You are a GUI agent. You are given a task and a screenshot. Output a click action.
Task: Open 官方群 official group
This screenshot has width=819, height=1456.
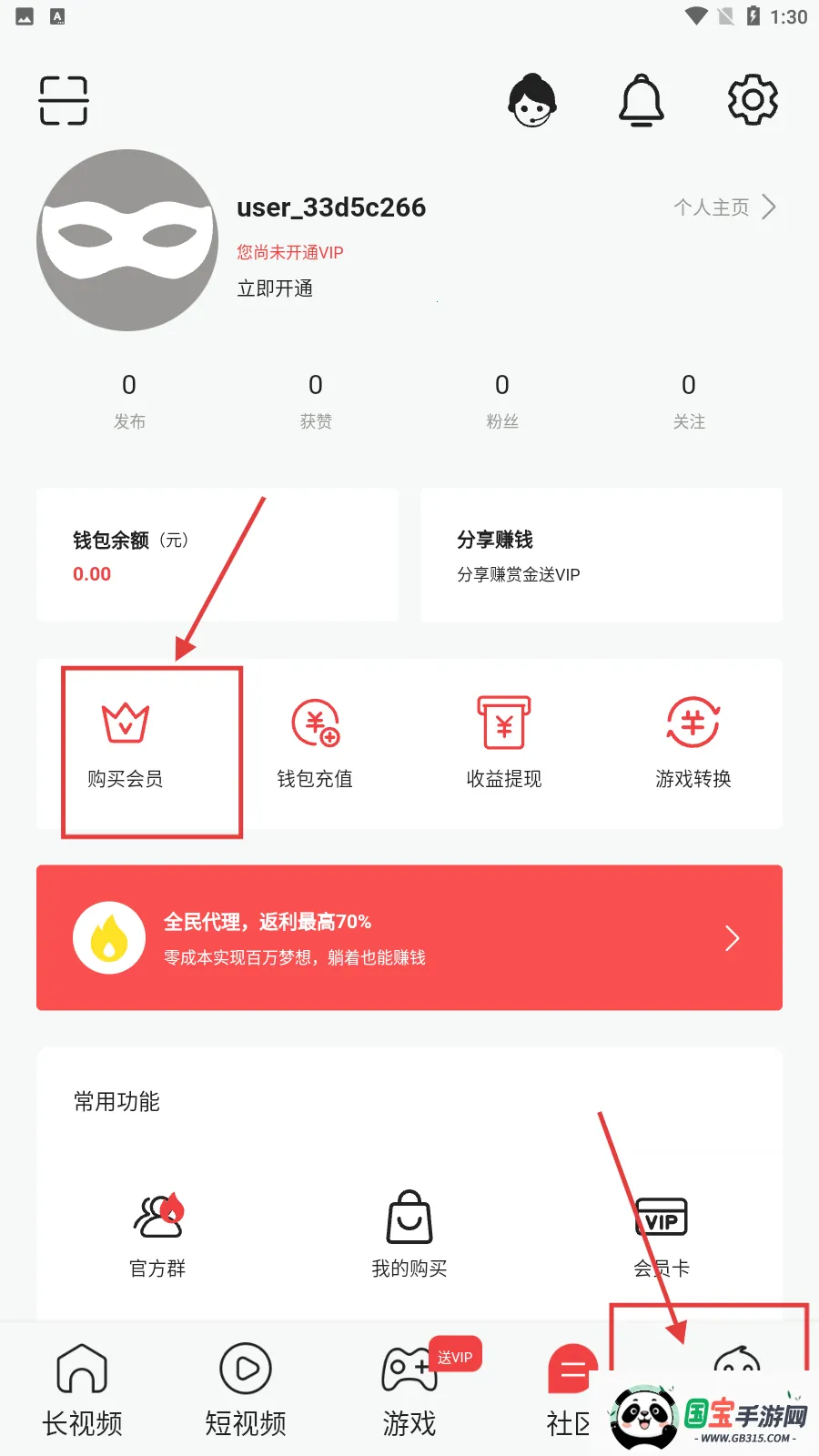[x=157, y=1234]
